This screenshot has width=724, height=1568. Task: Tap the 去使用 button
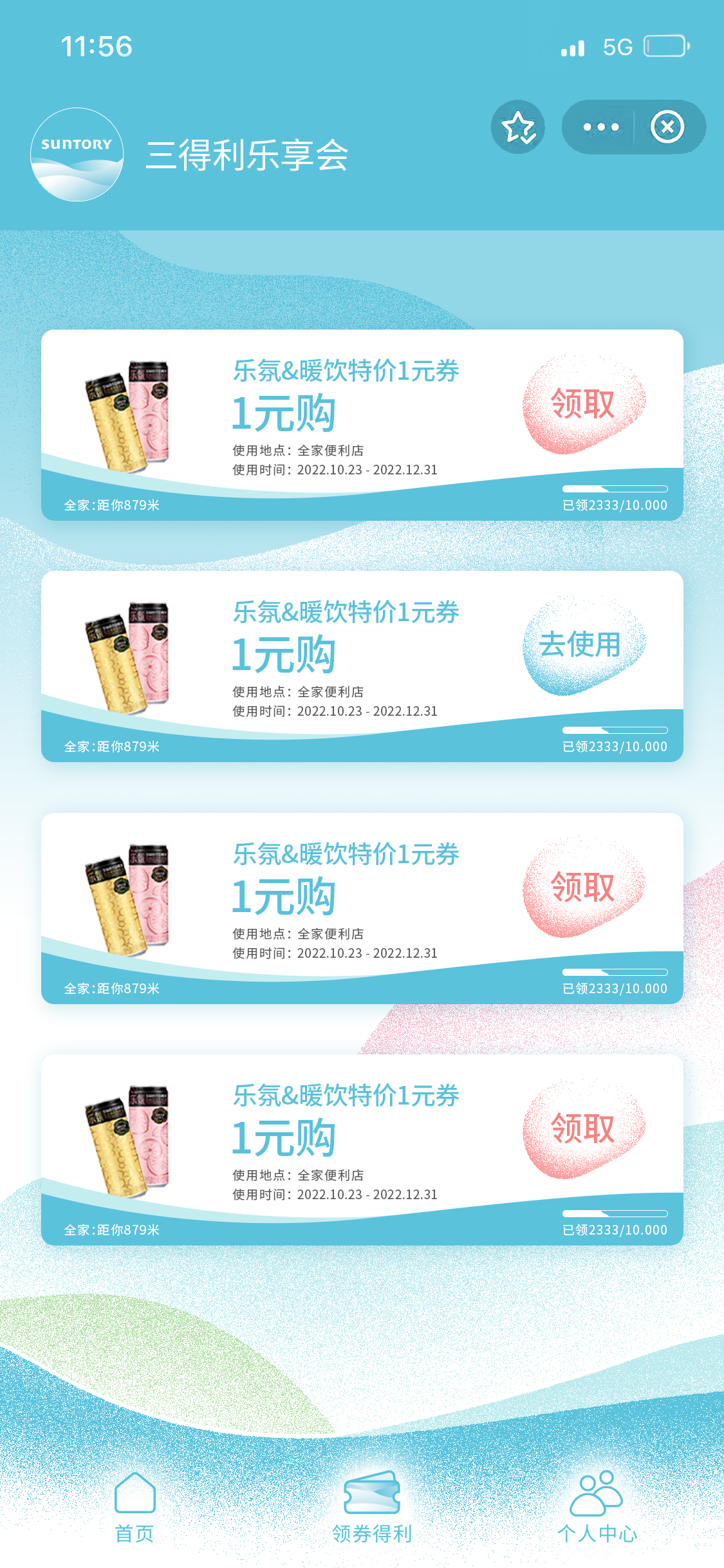[x=582, y=646]
